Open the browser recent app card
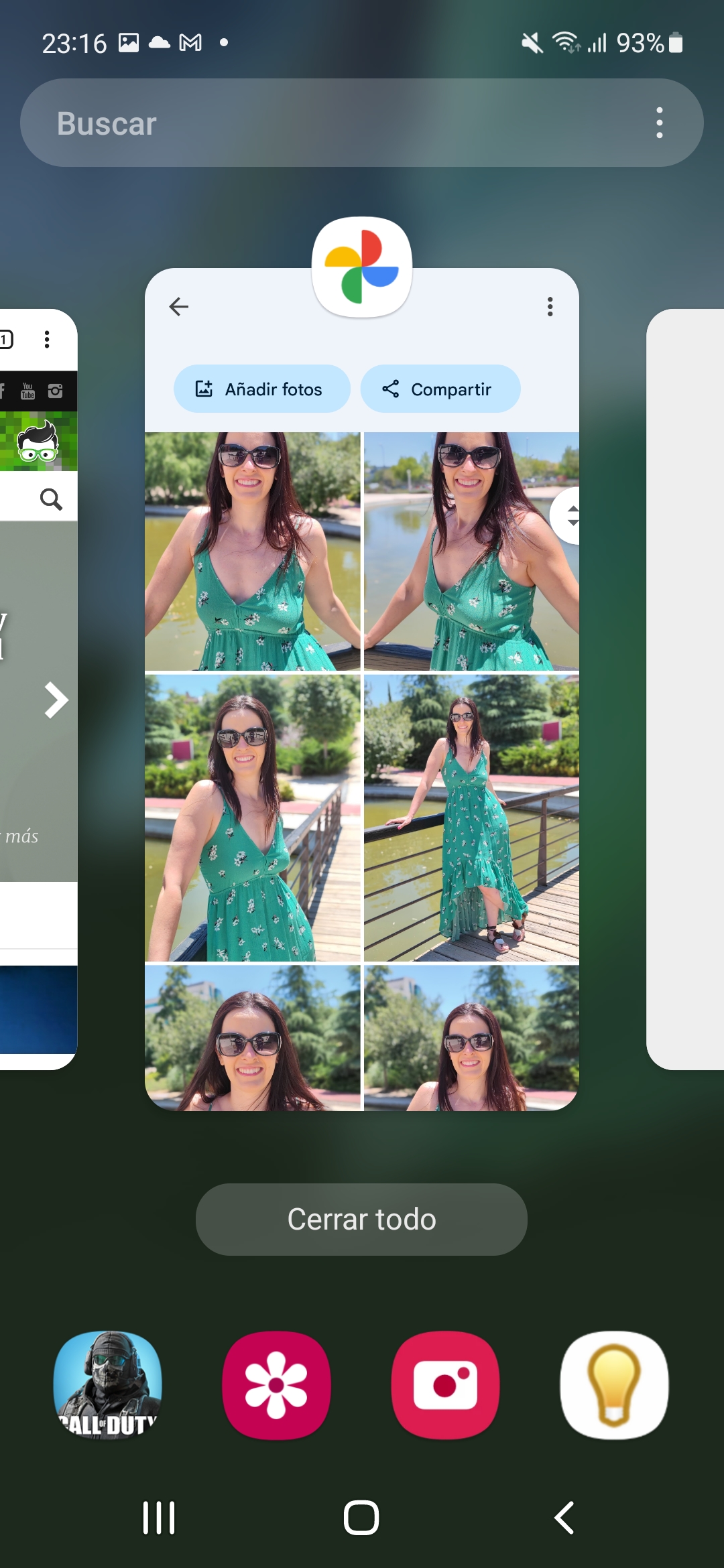The width and height of the screenshot is (724, 1568). [38, 689]
